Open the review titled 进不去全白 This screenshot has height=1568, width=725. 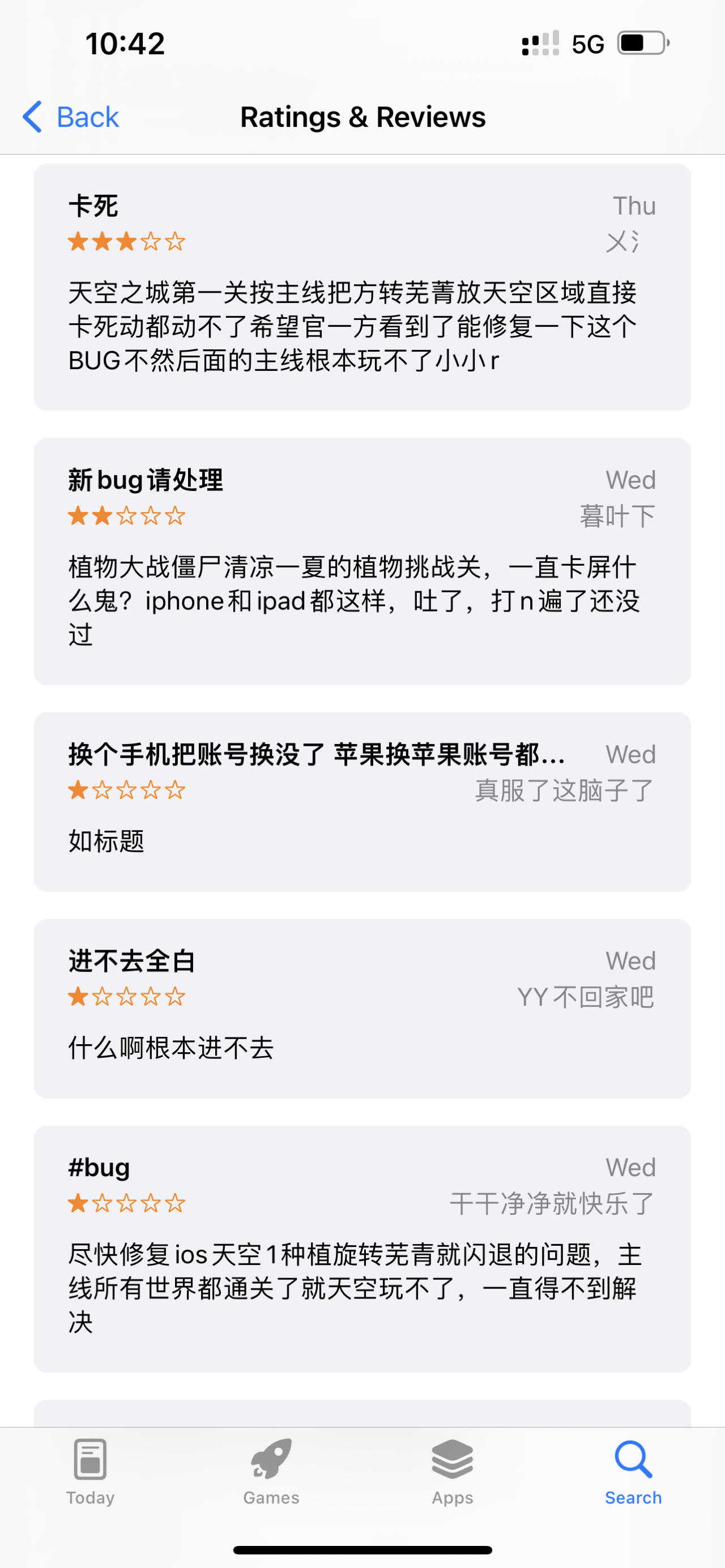[x=362, y=1009]
